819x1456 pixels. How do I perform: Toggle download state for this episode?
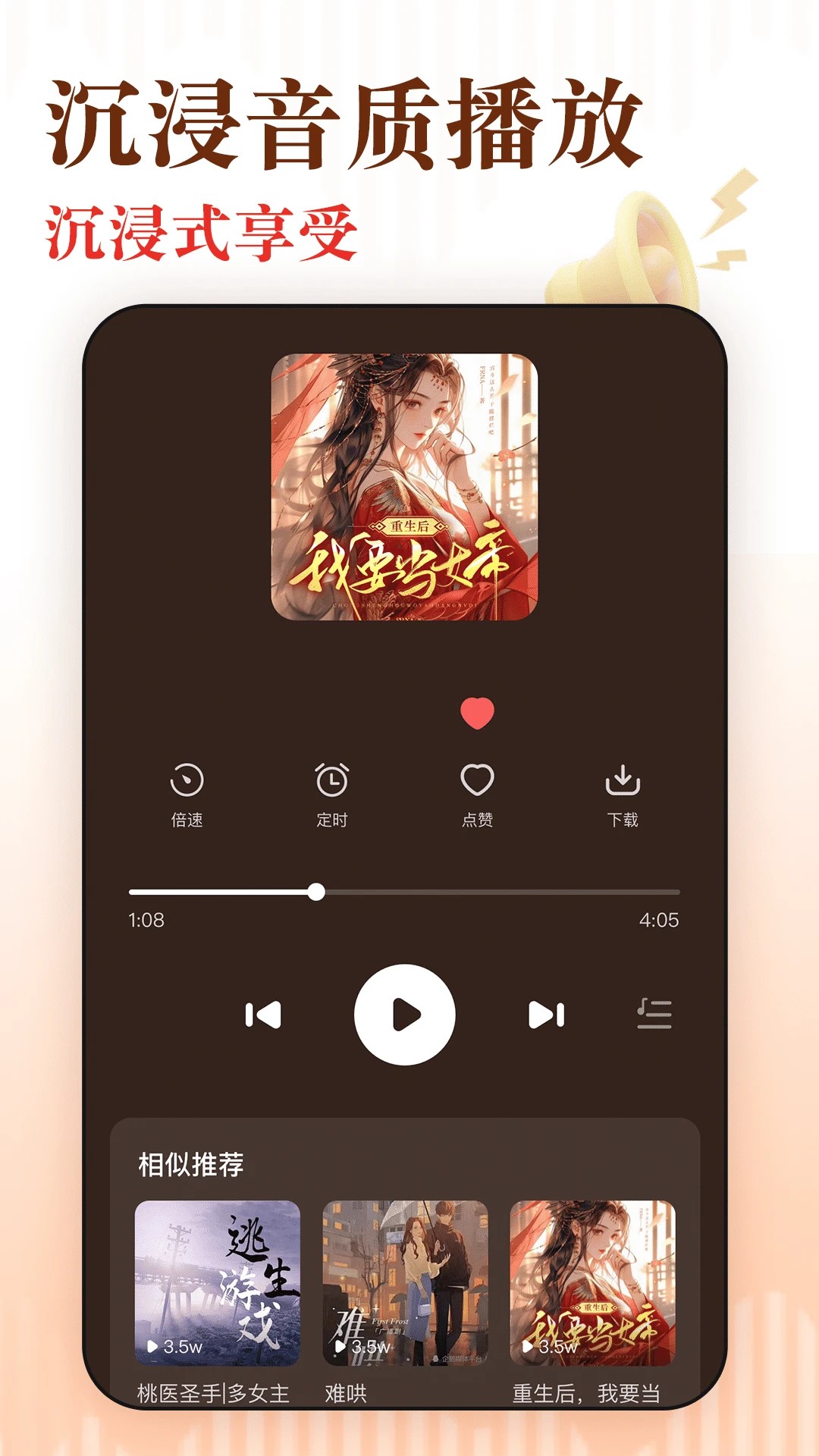click(623, 785)
